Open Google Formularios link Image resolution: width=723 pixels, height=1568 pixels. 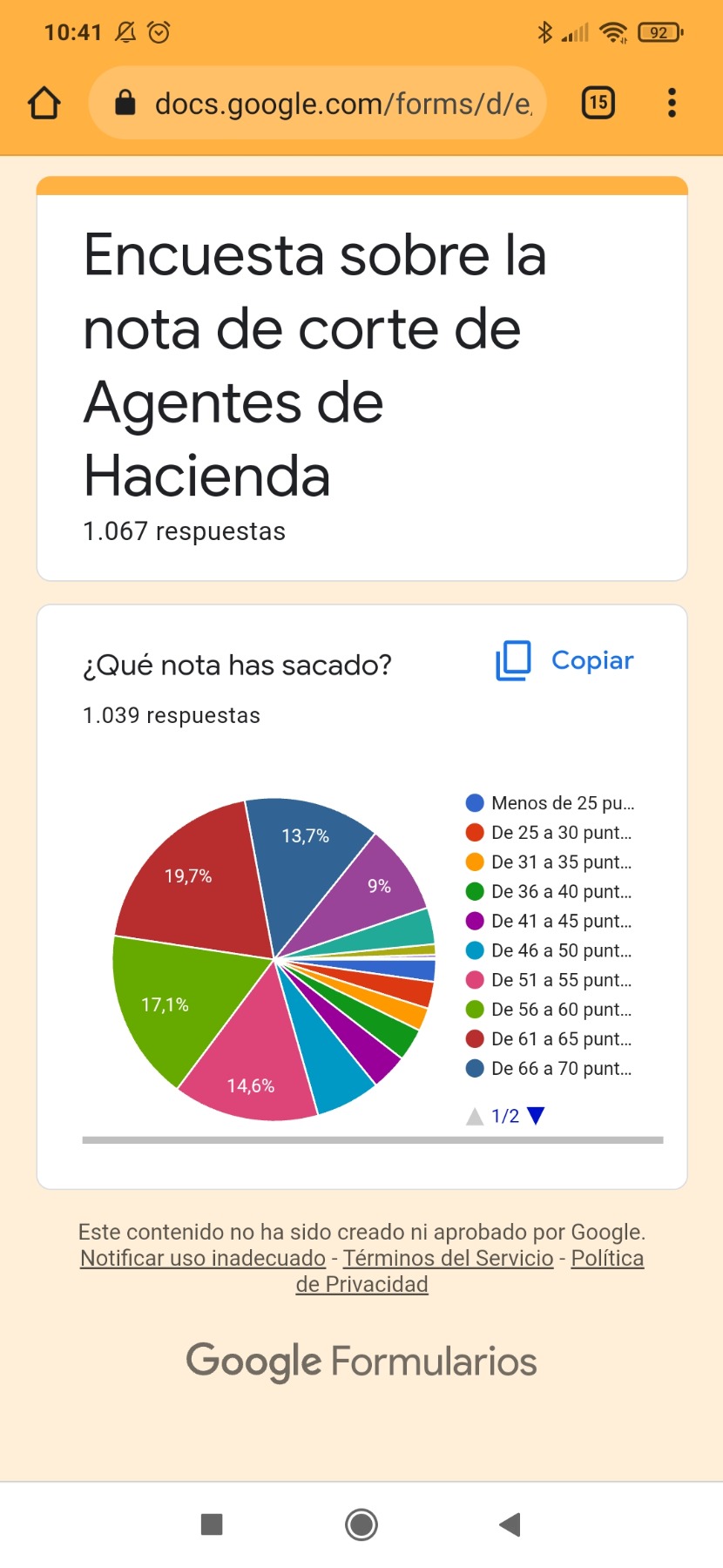coord(361,1361)
